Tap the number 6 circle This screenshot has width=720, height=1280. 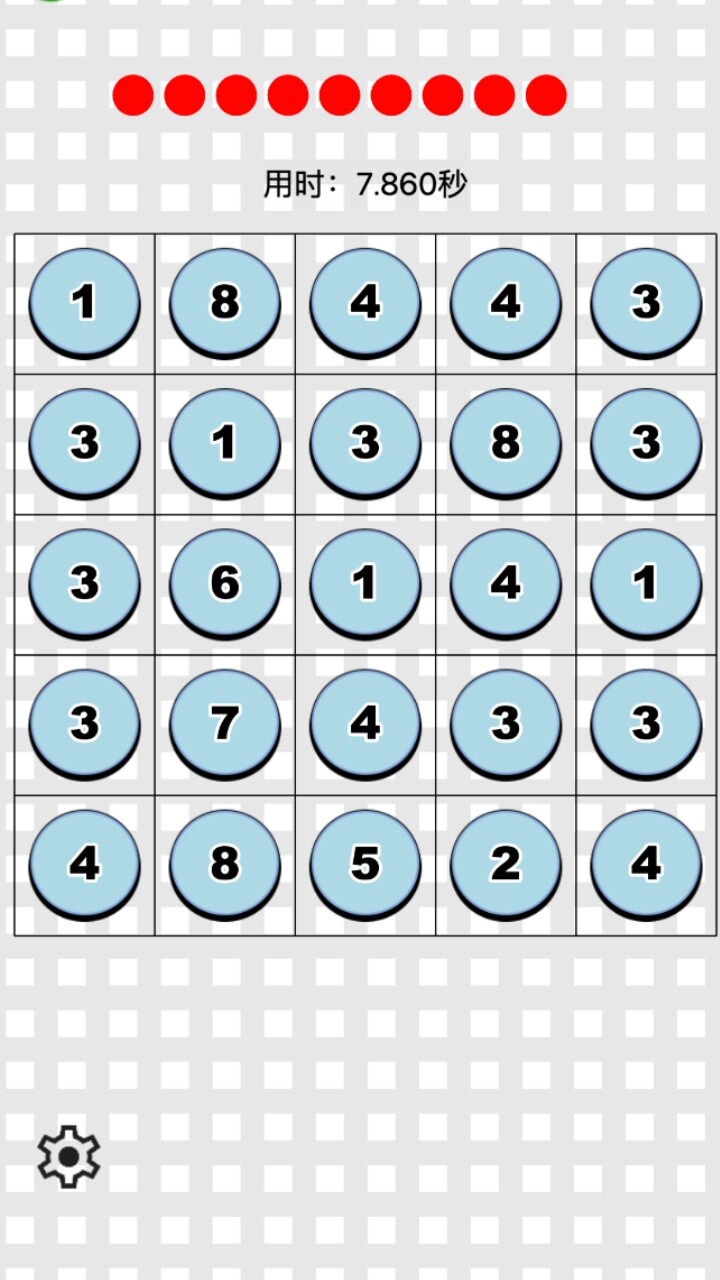pyautogui.click(x=225, y=583)
